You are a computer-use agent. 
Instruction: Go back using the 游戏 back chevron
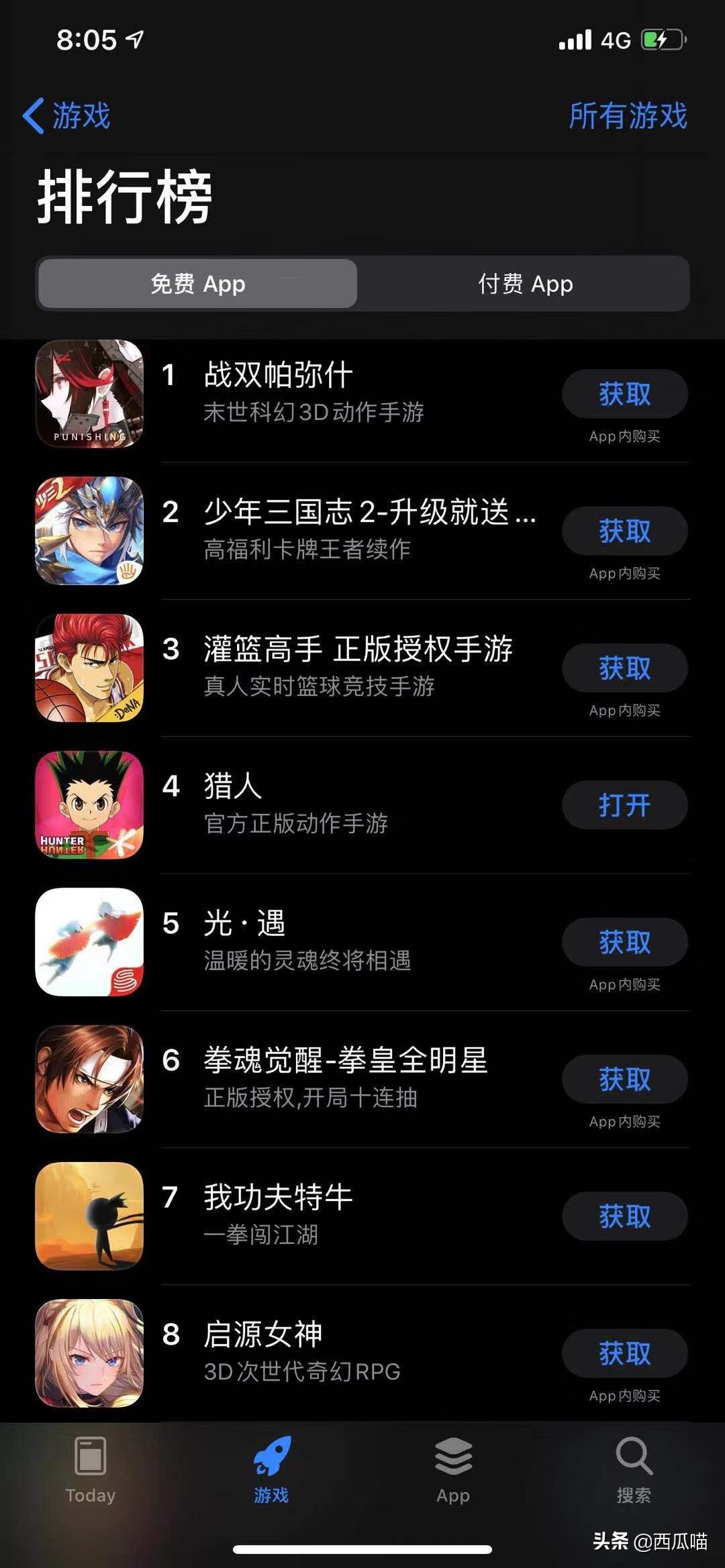coord(67,115)
